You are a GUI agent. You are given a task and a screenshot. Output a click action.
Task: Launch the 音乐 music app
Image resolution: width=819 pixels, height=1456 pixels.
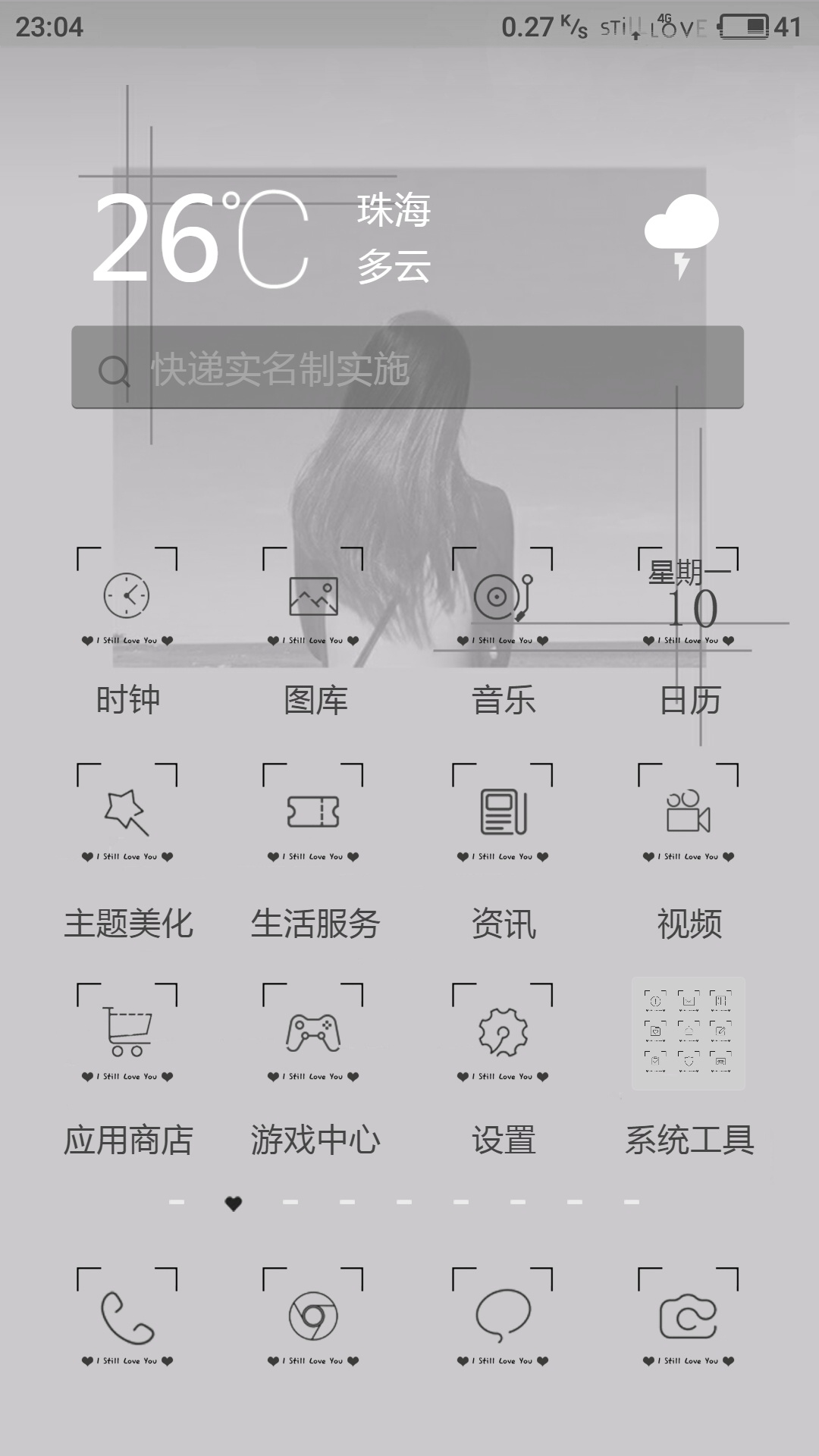503,598
